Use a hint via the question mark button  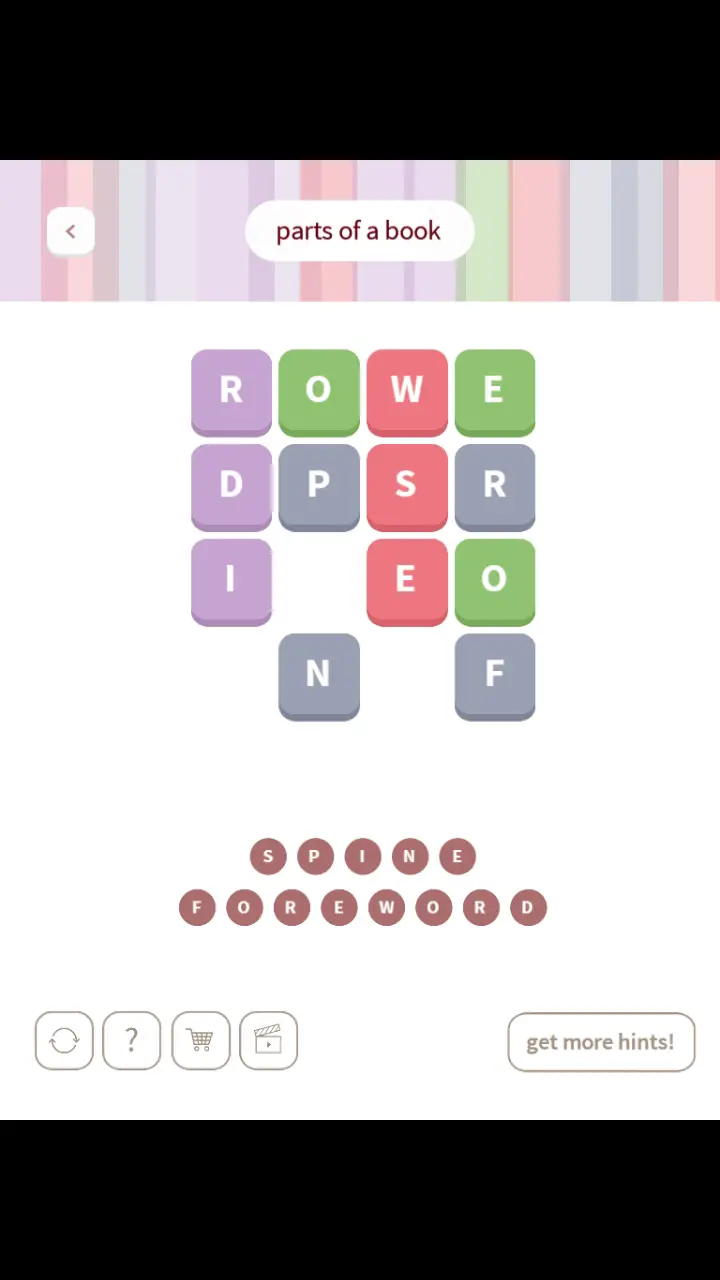132,1041
